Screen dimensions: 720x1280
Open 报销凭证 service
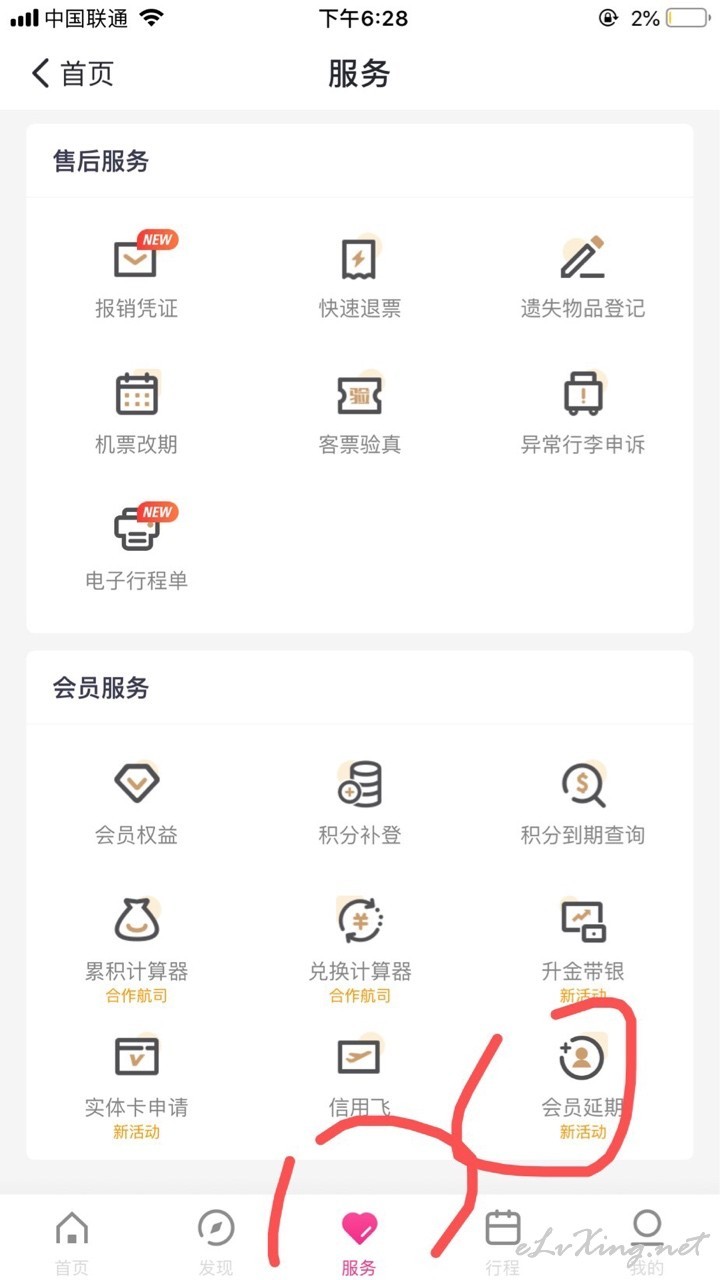point(137,275)
